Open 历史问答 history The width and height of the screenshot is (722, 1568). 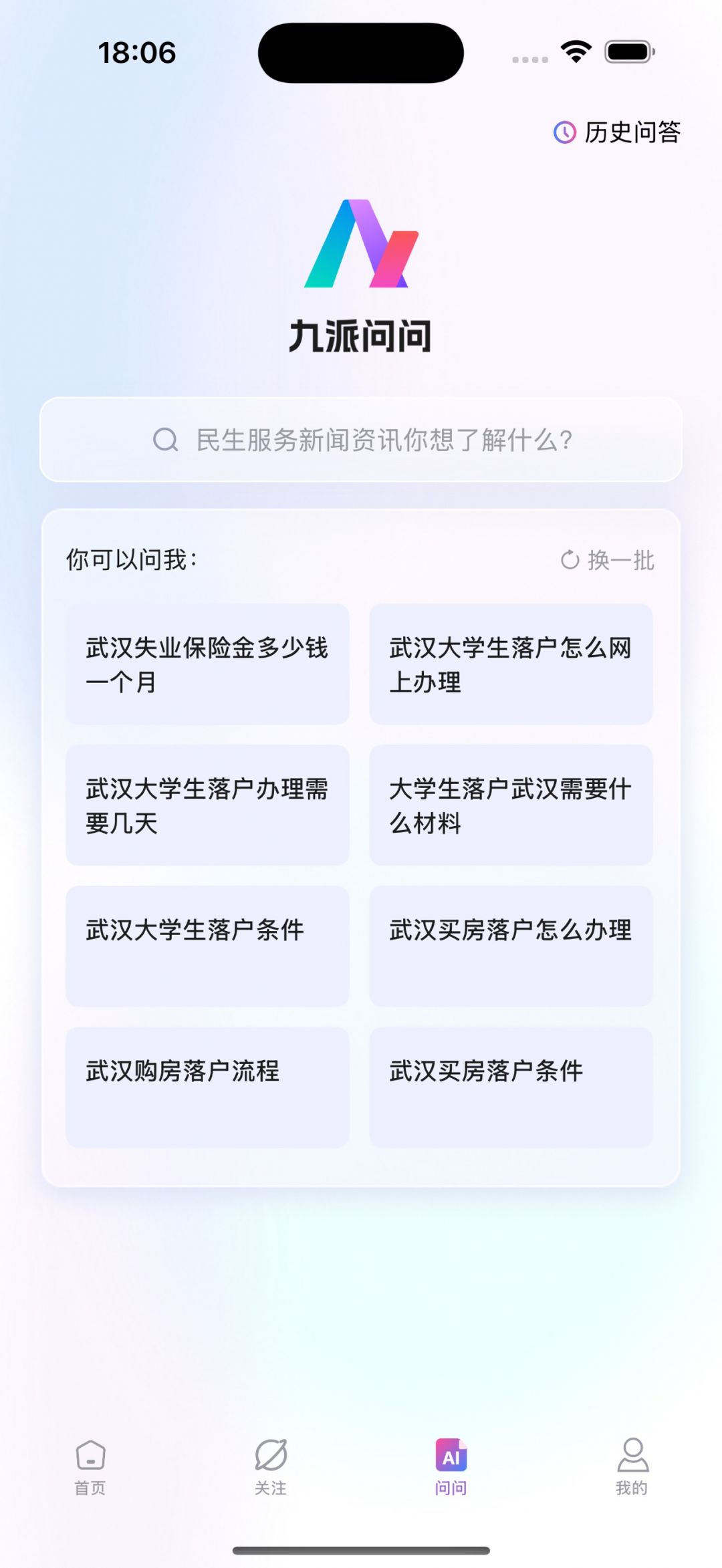pos(618,132)
